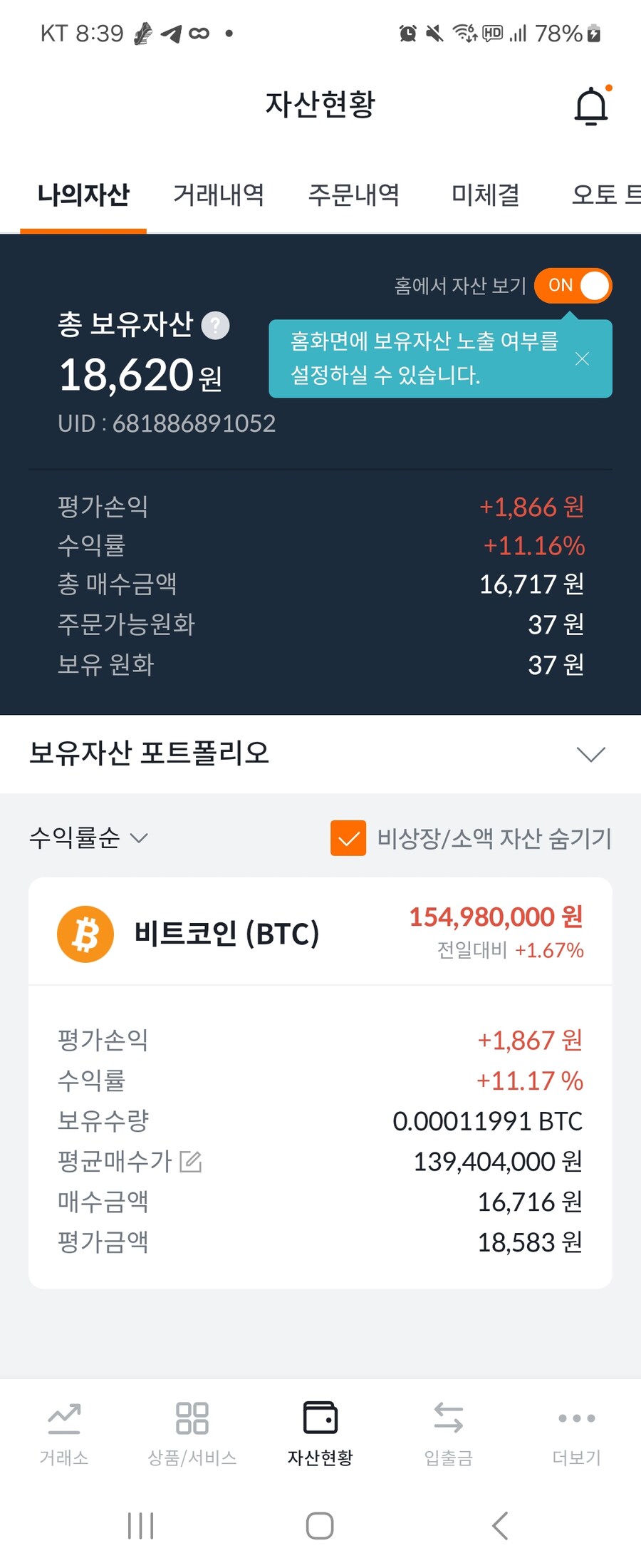Open the notification bell

coord(591,103)
